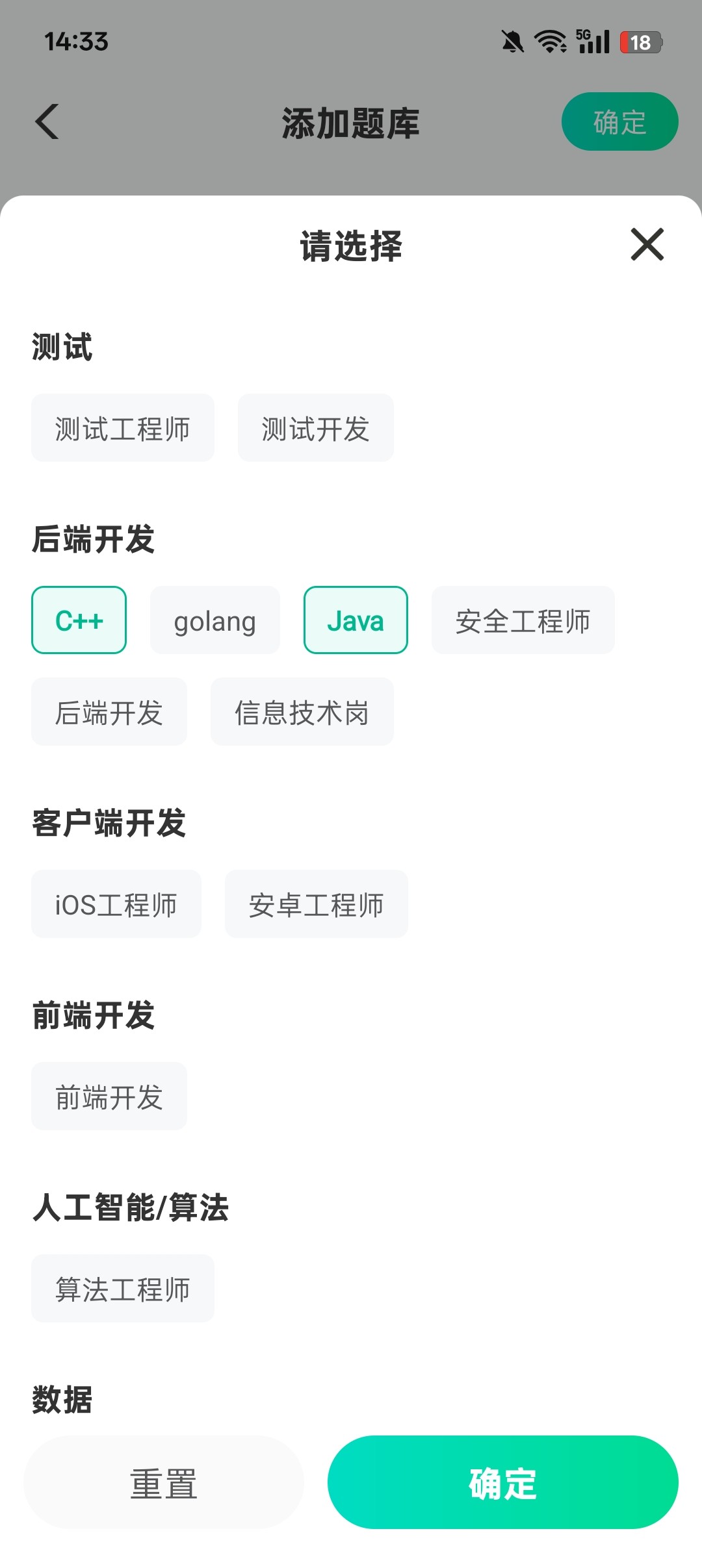
Task: Select the 后端开发 chip
Action: [x=109, y=712]
